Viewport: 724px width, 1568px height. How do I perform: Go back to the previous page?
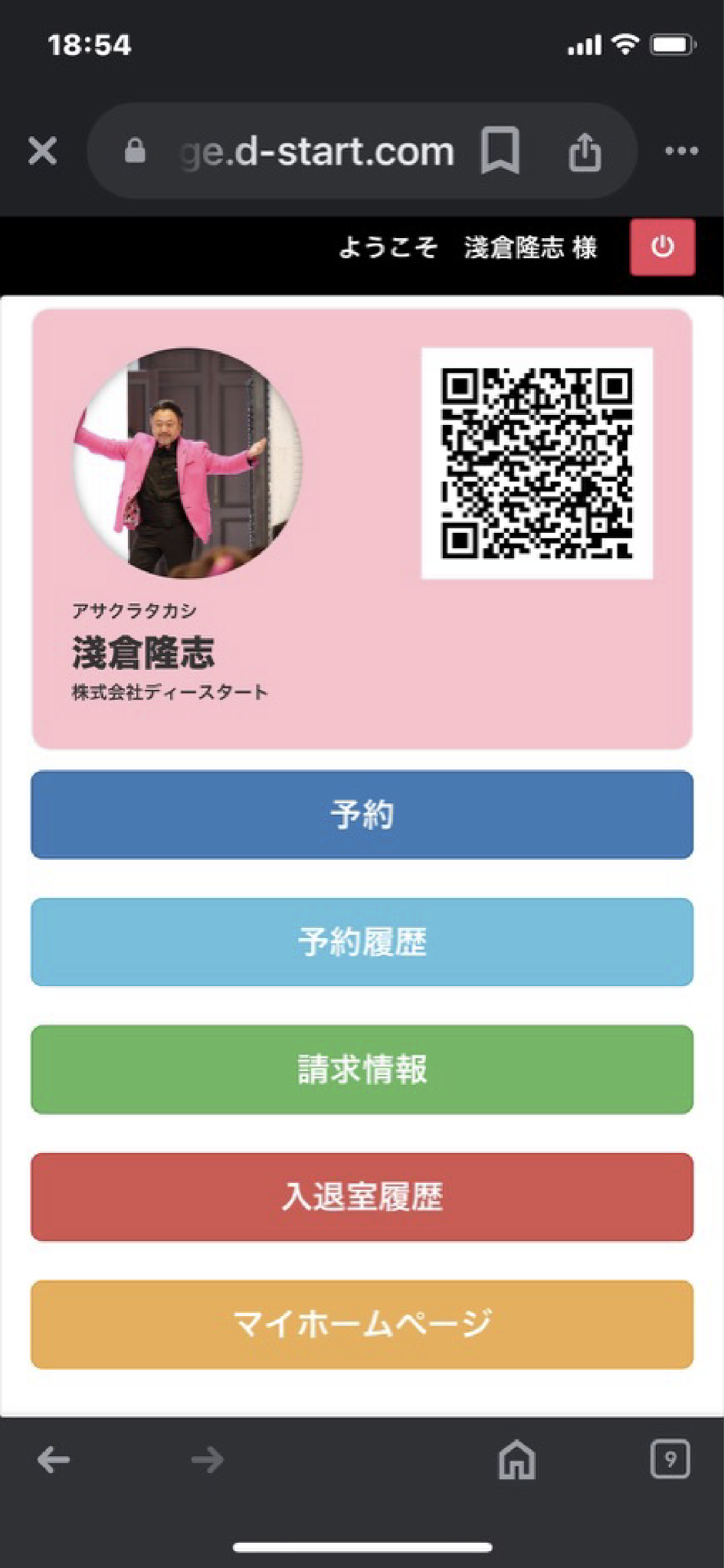pos(54,1460)
